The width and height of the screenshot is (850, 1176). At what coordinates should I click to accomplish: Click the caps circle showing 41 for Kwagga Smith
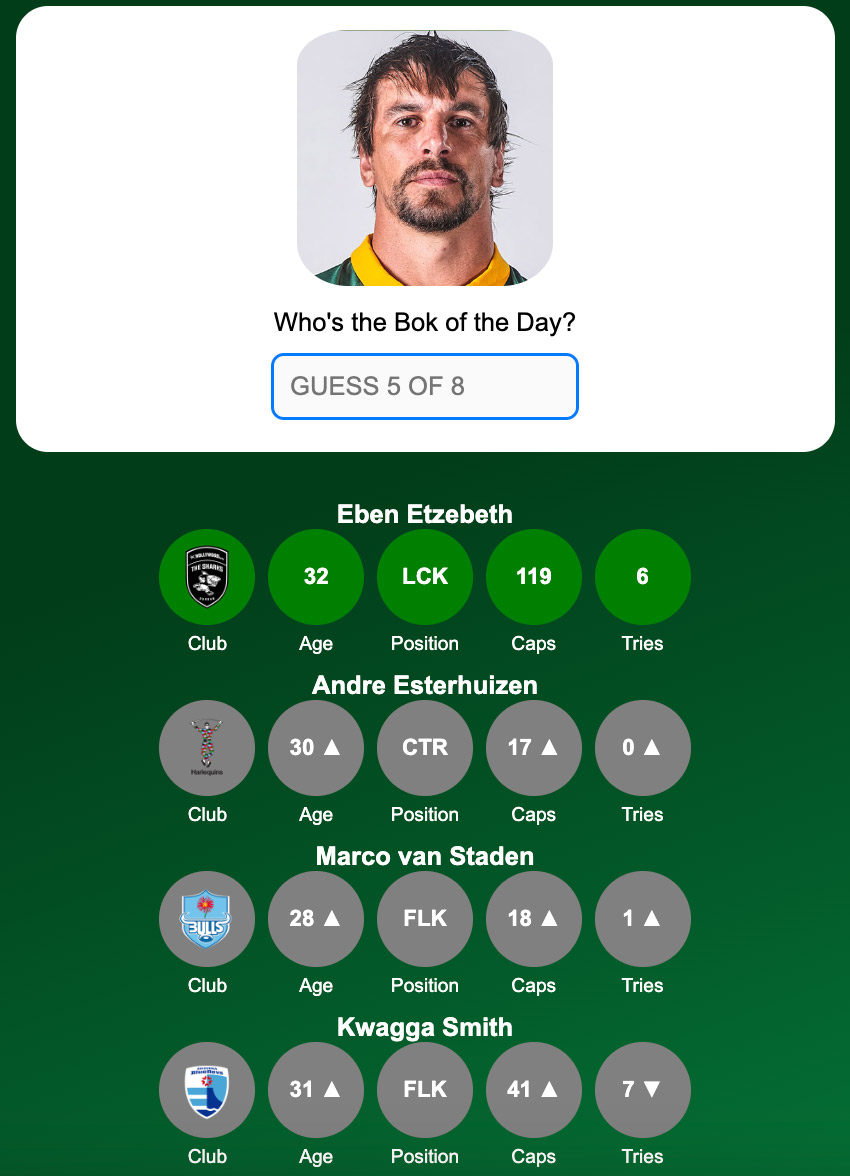(534, 1090)
